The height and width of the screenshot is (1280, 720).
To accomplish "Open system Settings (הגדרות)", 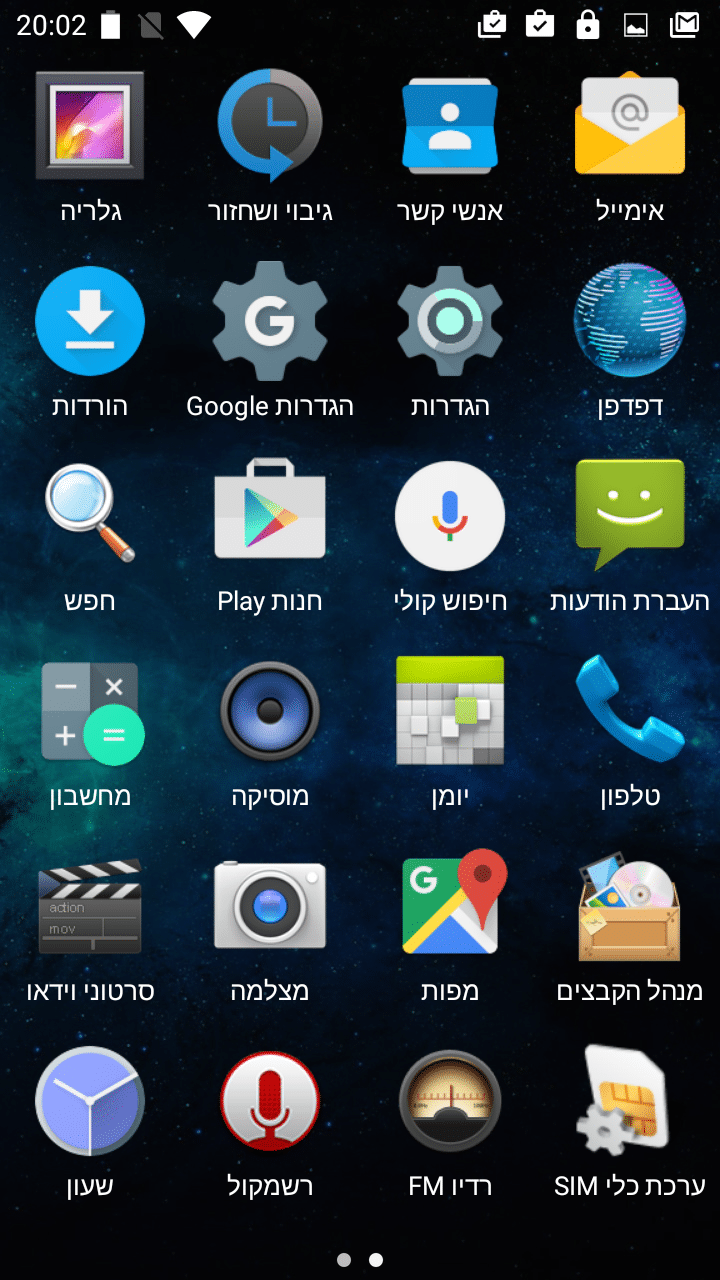I will 450,322.
